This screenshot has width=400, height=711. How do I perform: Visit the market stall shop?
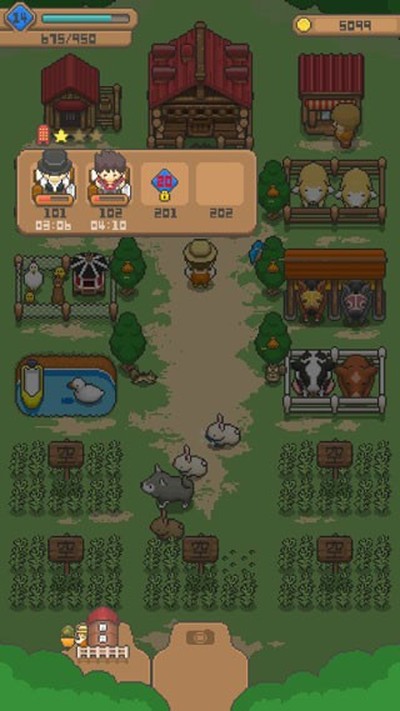pos(331,95)
